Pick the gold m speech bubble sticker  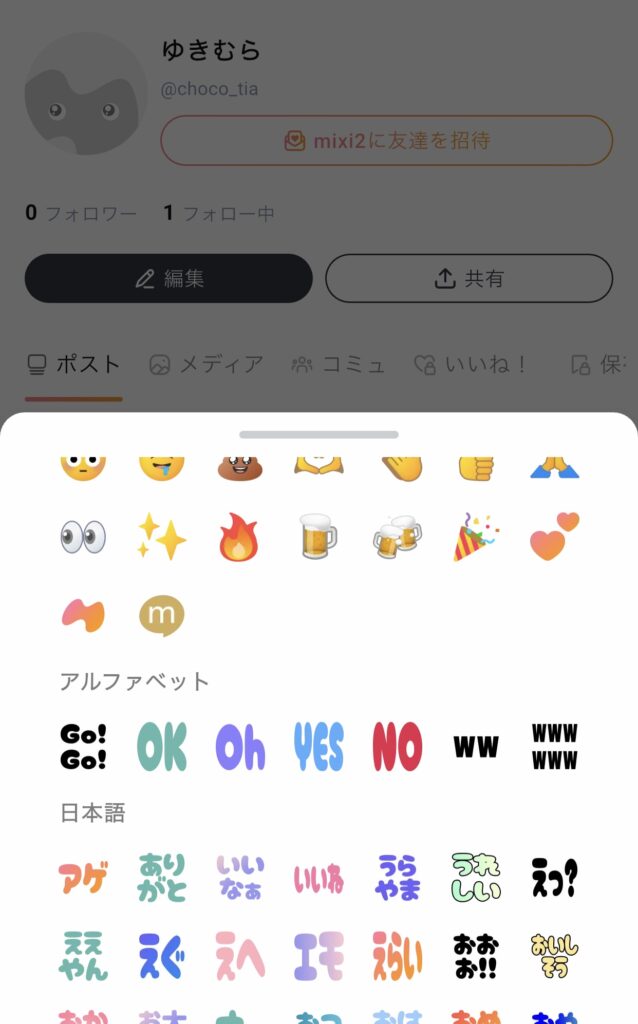tap(161, 615)
